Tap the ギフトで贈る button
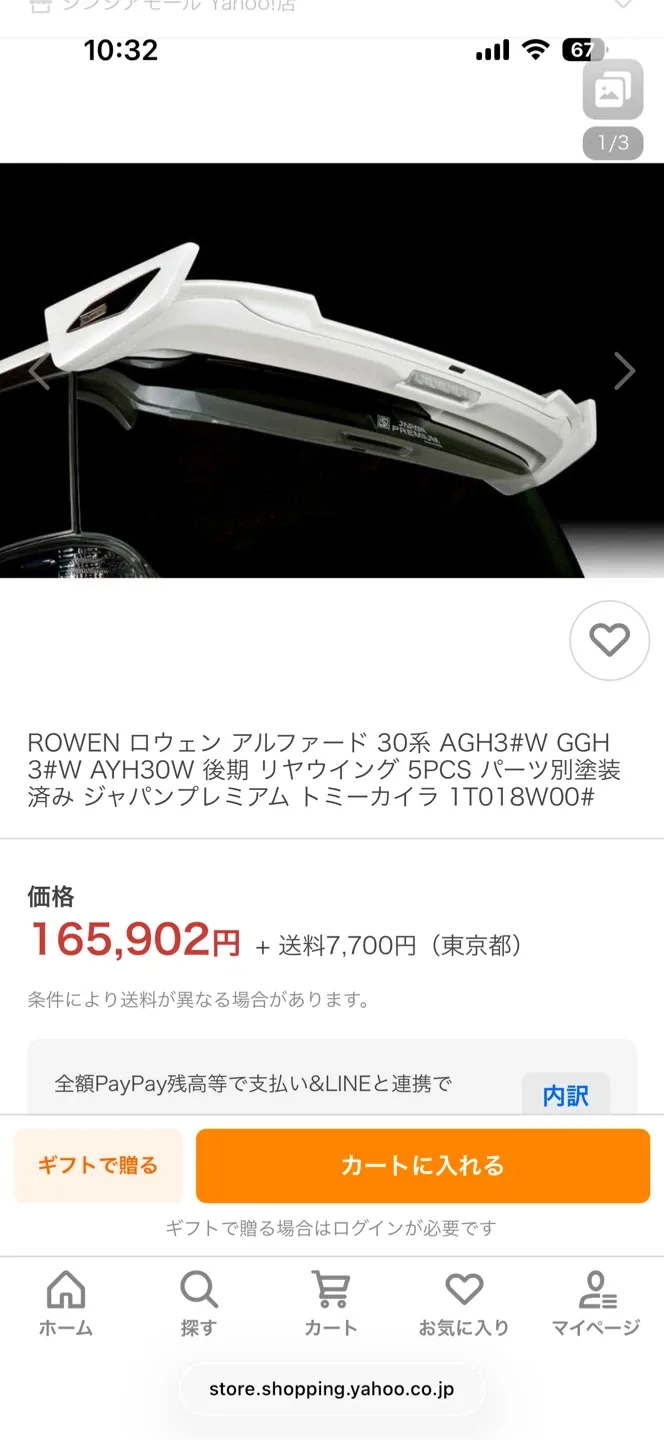Image resolution: width=664 pixels, height=1440 pixels. click(98, 1166)
